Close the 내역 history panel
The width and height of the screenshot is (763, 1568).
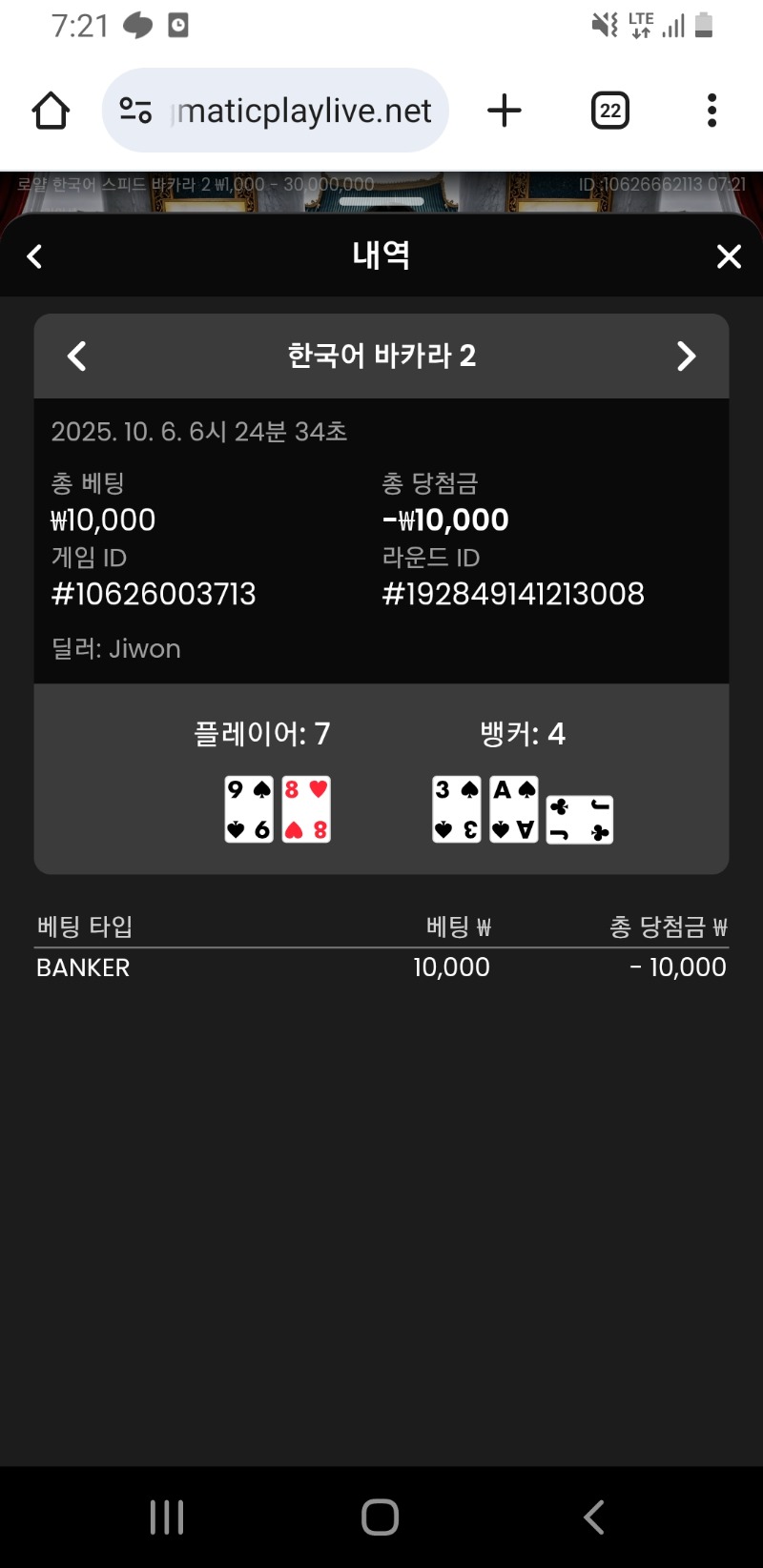point(729,256)
